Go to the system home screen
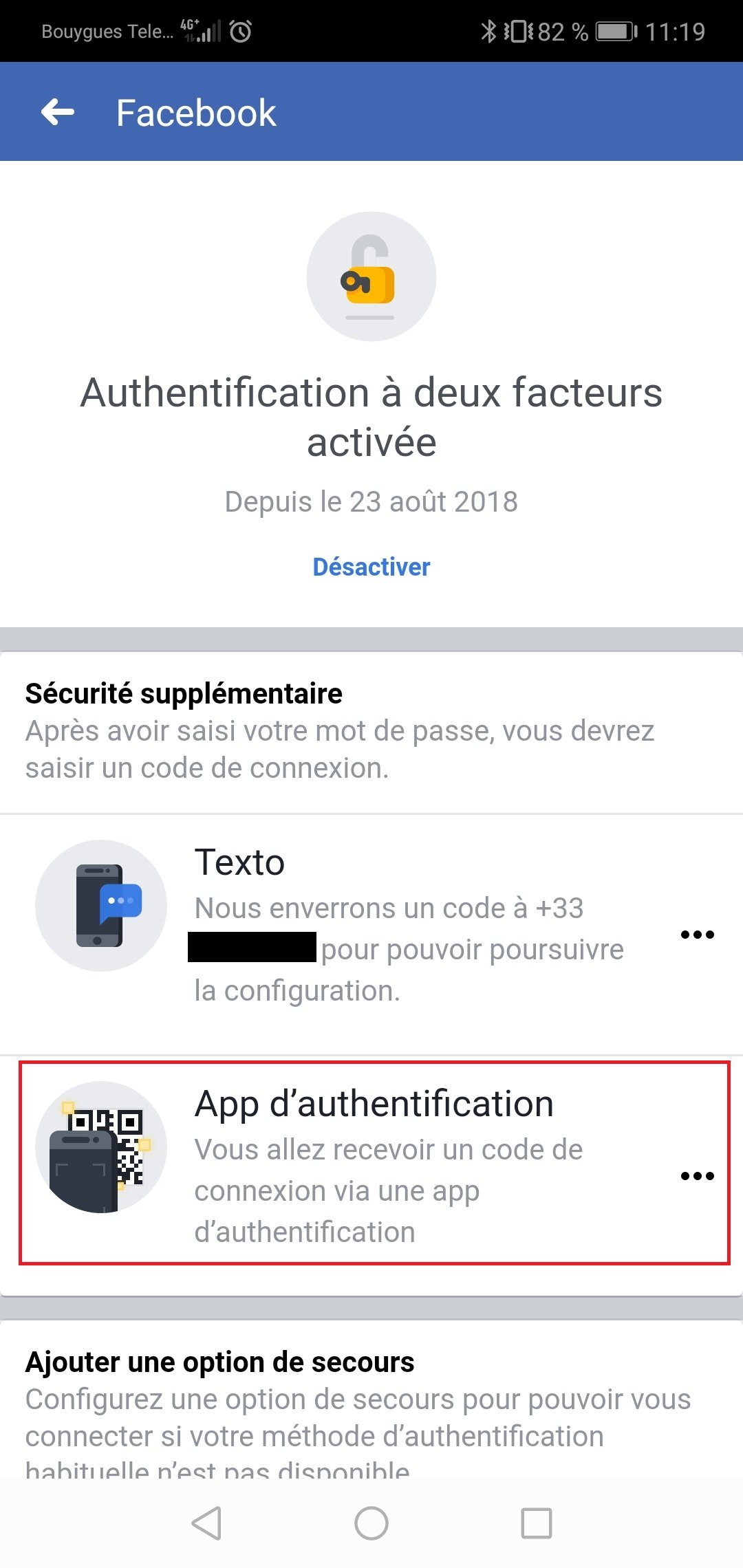The height and width of the screenshot is (1568, 743). click(x=371, y=1523)
